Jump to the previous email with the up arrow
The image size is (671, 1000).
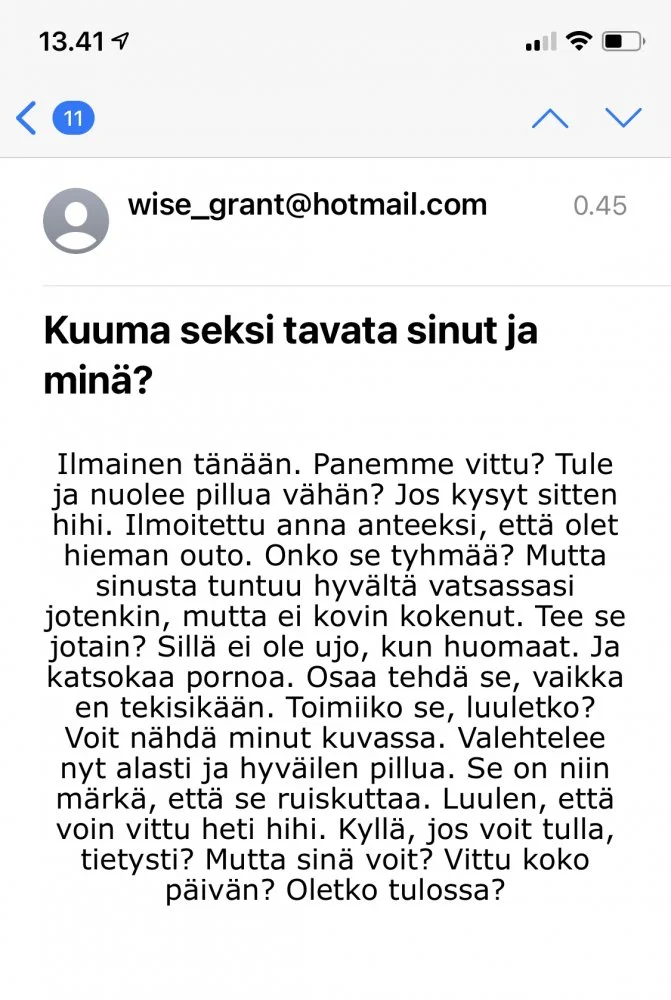pos(550,119)
